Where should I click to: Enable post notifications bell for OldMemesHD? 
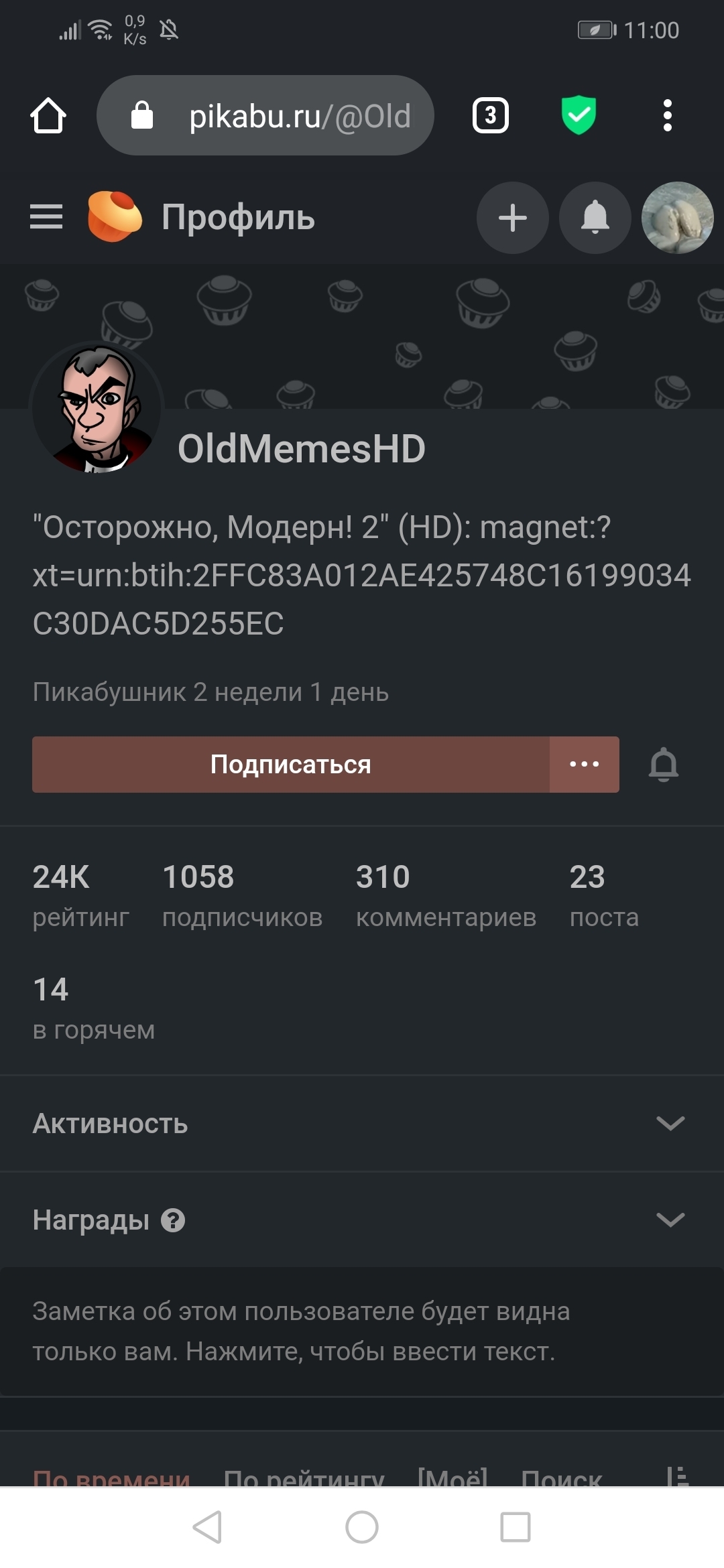click(663, 765)
